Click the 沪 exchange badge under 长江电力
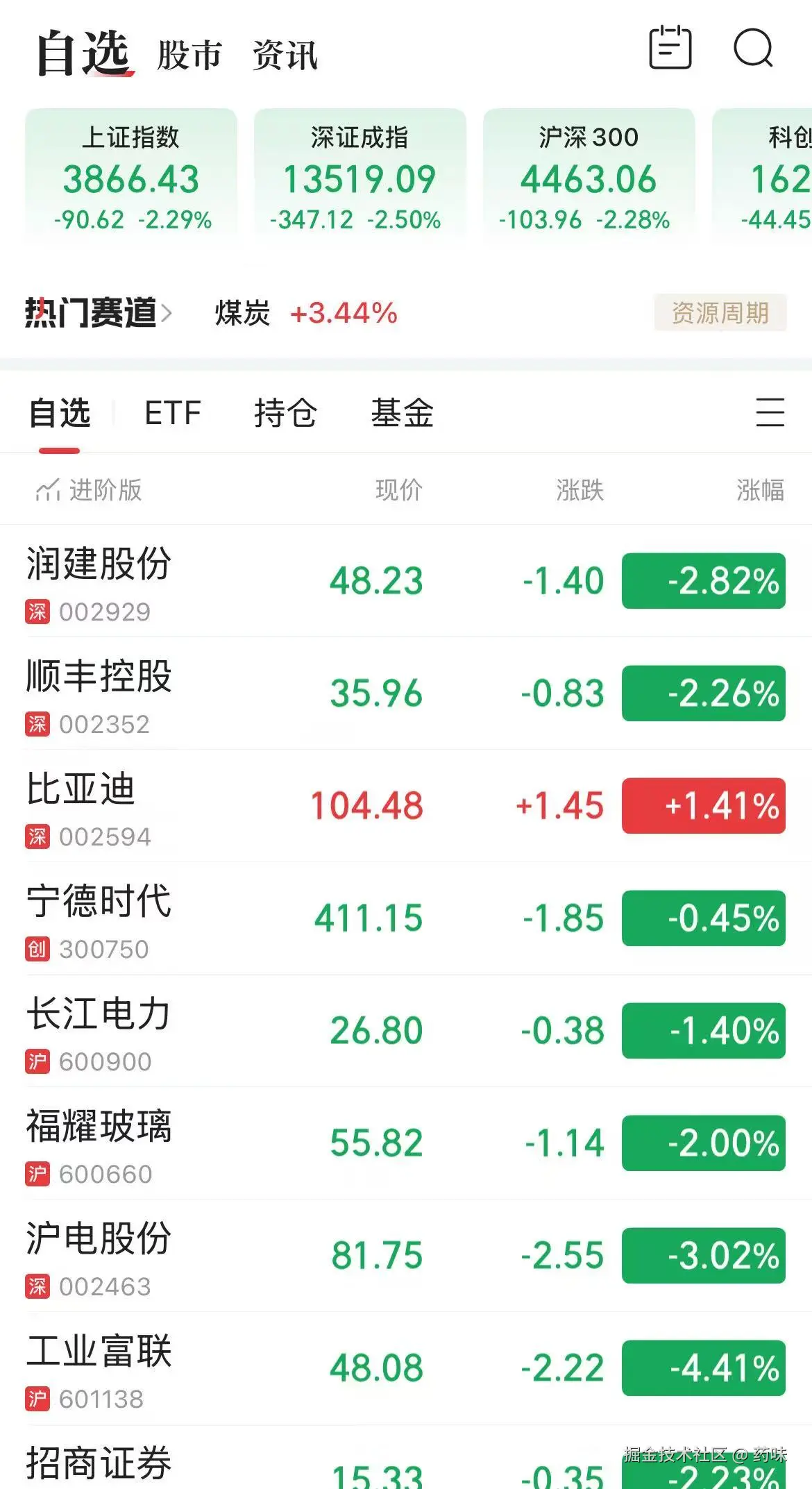812x1489 pixels. 38,1062
